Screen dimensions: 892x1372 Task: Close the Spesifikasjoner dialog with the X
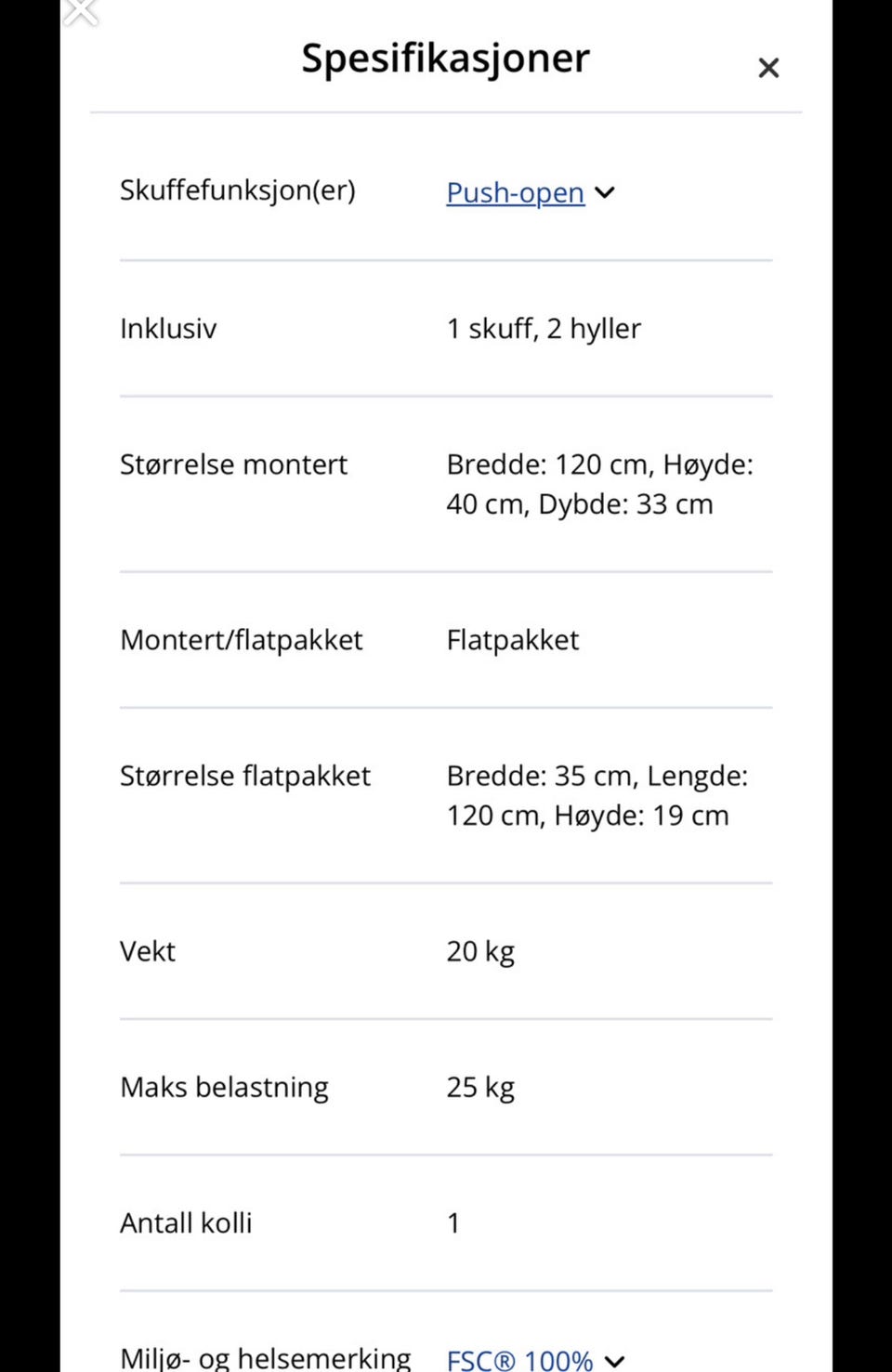click(768, 68)
